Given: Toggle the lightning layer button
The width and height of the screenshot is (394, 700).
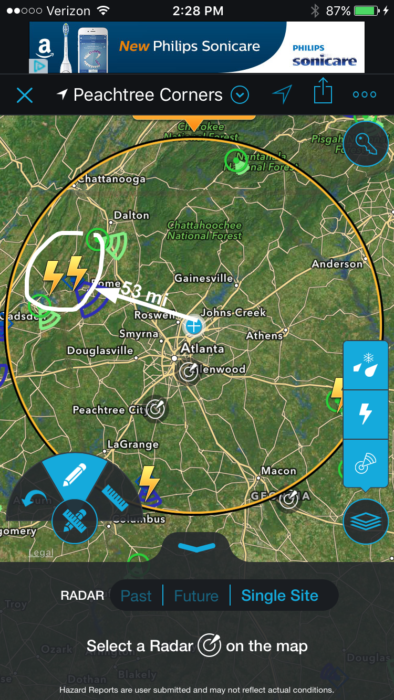Looking at the screenshot, I should (365, 415).
